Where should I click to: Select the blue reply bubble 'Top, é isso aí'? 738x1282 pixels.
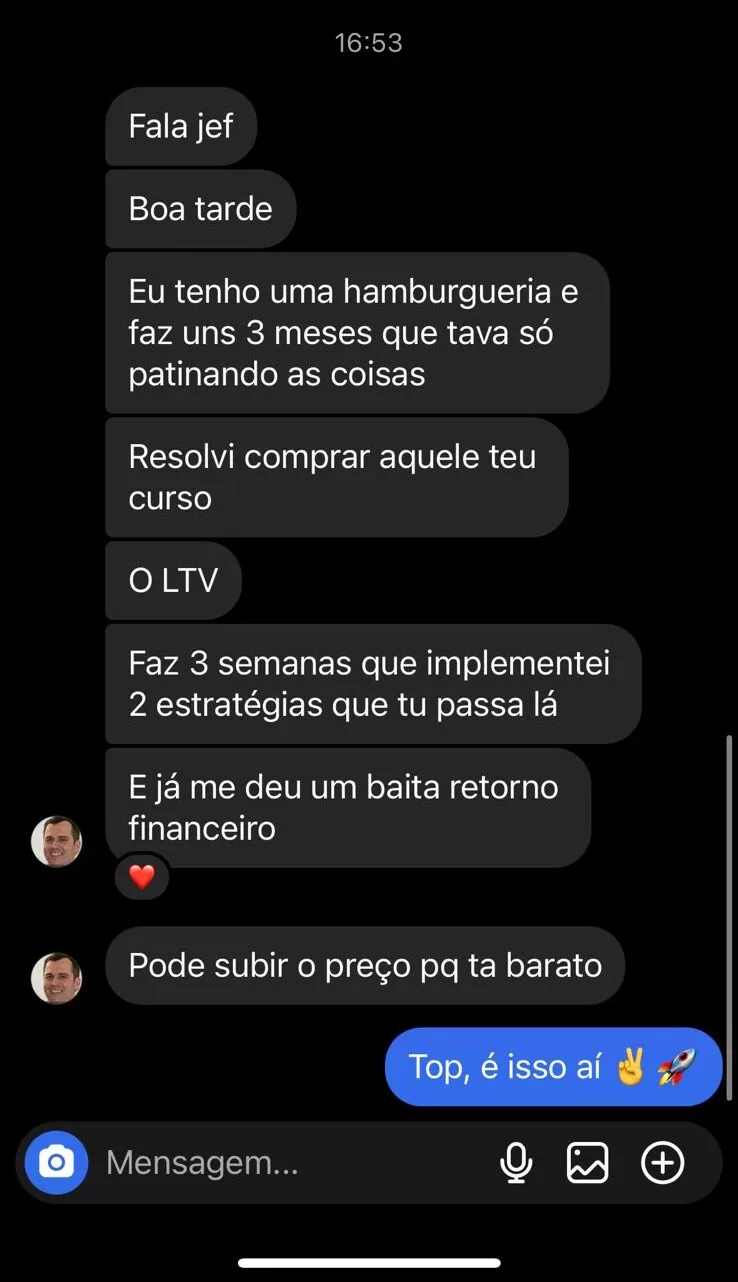point(553,1067)
